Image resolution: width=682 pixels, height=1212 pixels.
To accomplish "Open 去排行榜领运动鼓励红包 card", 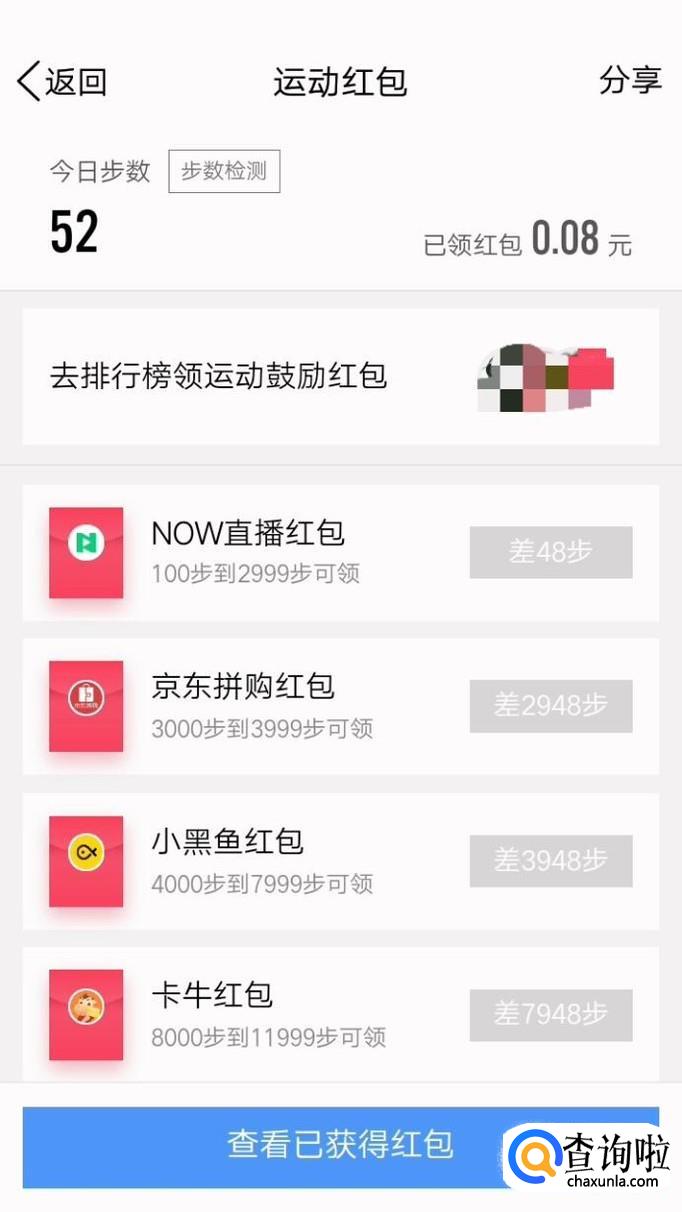I will 340,376.
